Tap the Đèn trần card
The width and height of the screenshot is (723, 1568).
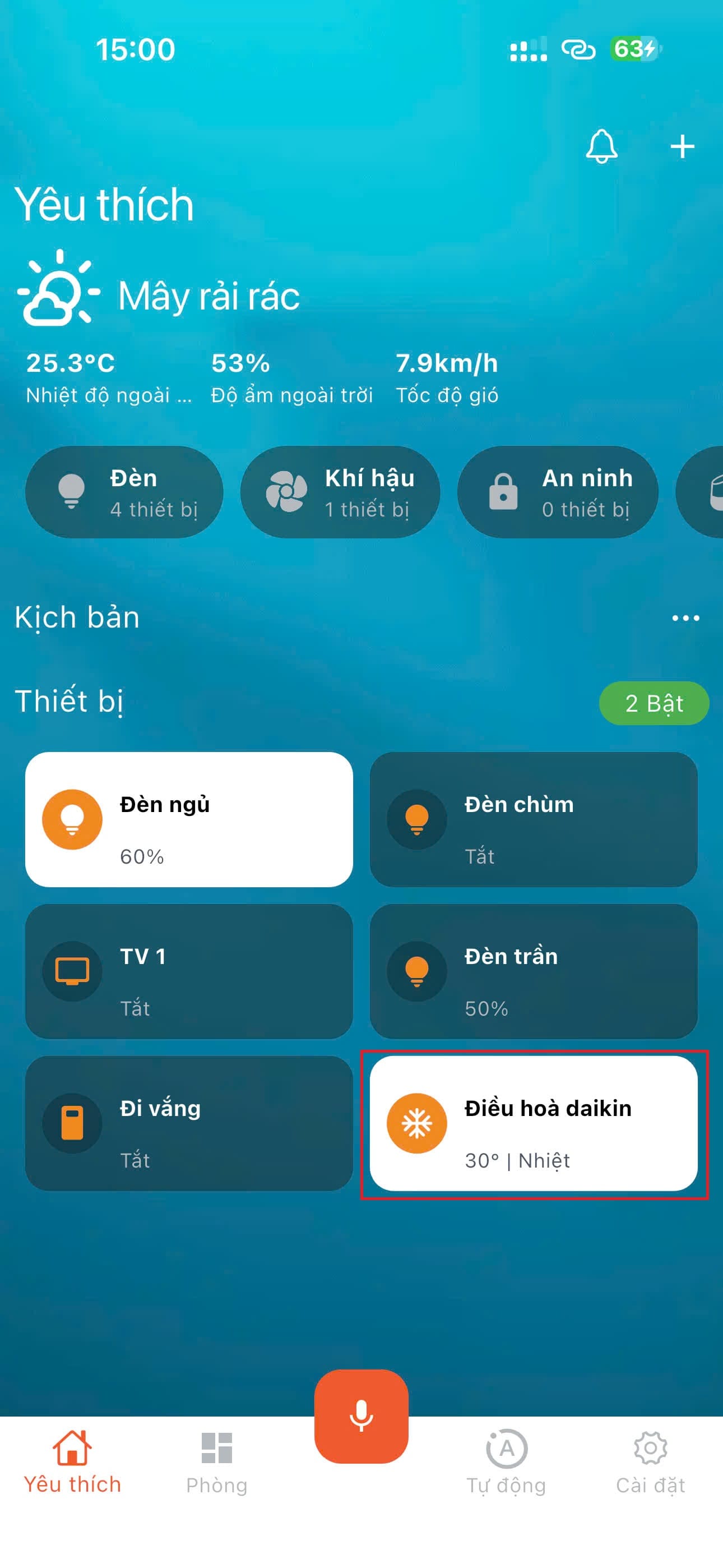click(533, 971)
